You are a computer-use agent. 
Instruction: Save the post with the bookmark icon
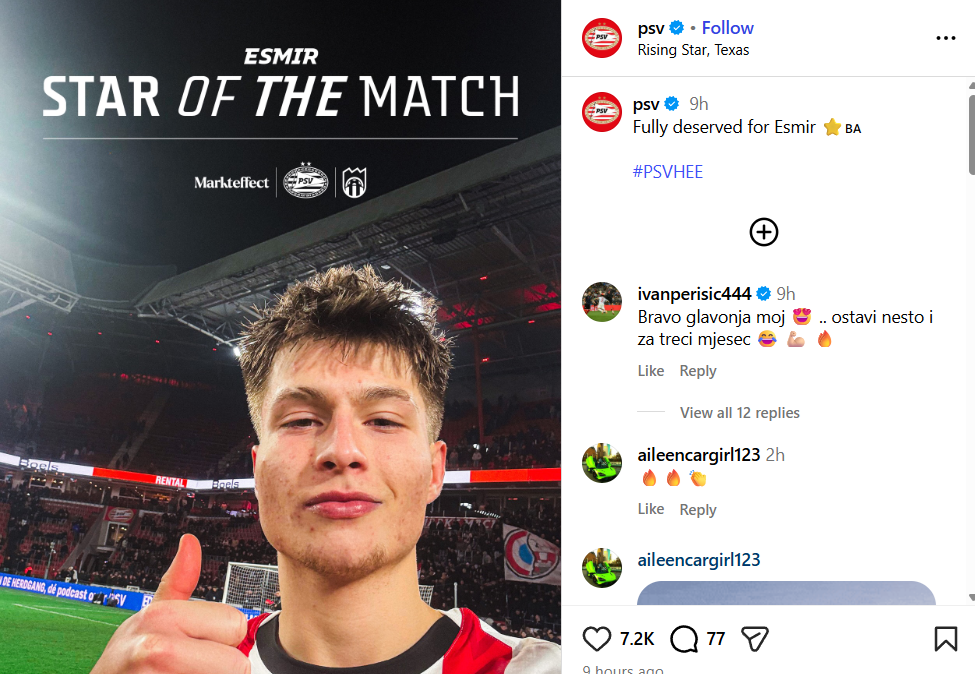(945, 638)
